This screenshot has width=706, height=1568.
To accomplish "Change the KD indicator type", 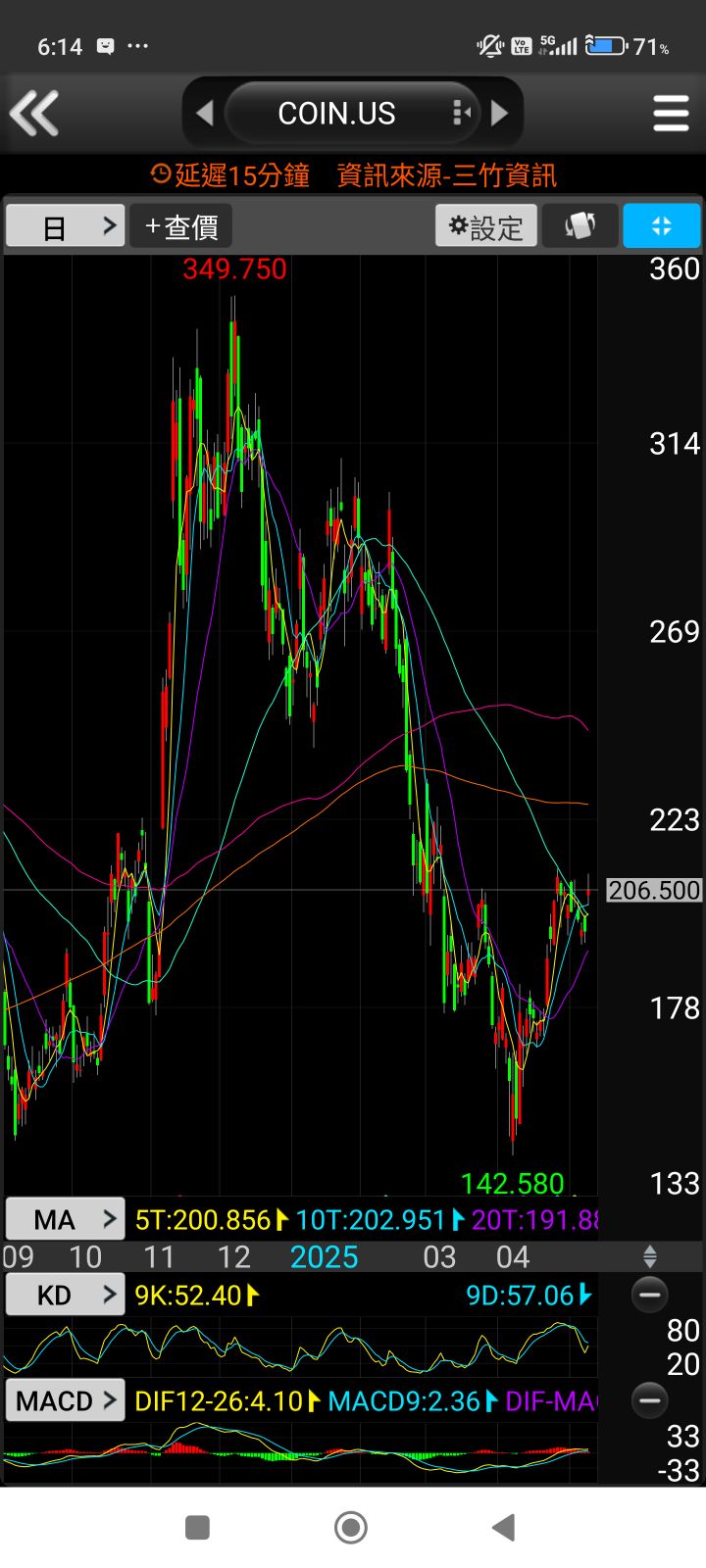I will click(65, 1295).
